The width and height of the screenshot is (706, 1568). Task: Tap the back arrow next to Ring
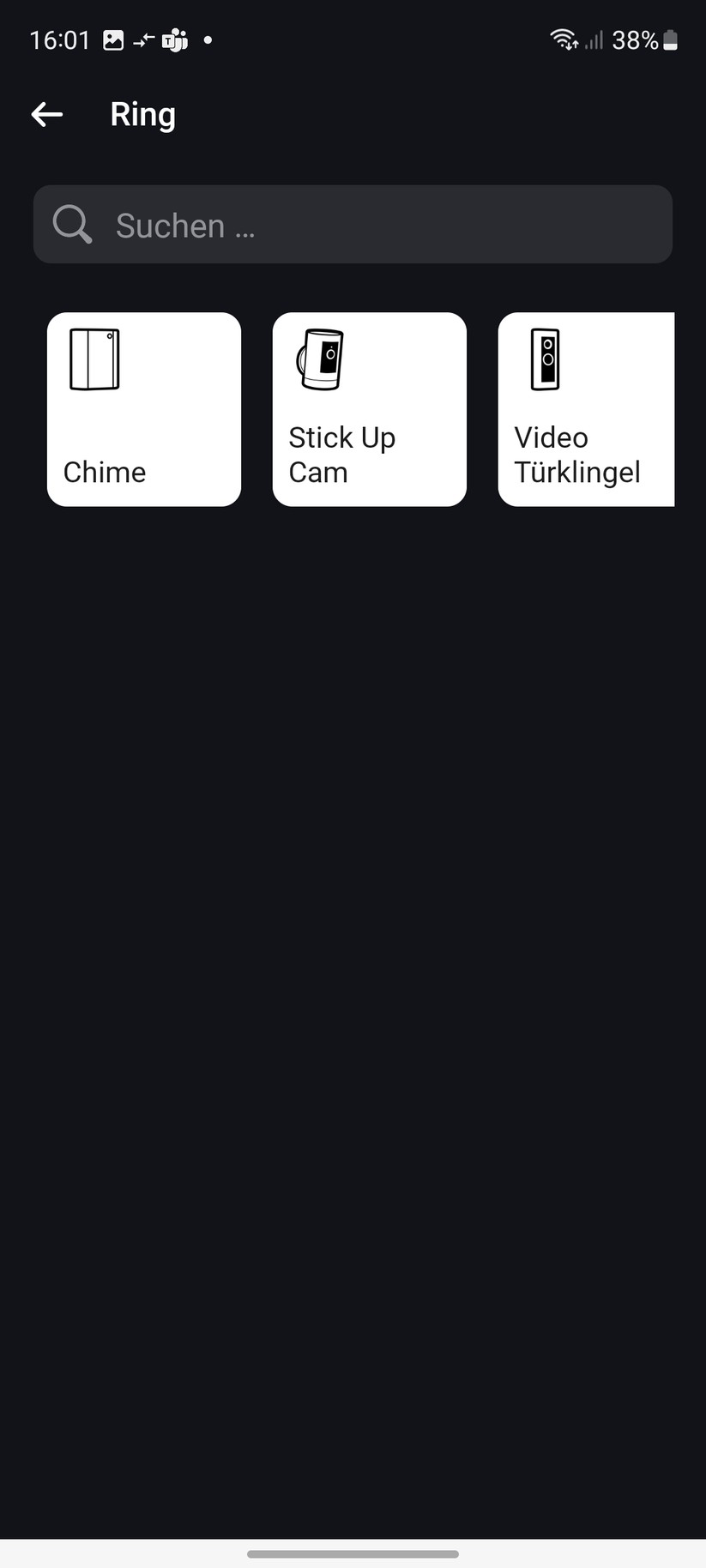tap(46, 113)
